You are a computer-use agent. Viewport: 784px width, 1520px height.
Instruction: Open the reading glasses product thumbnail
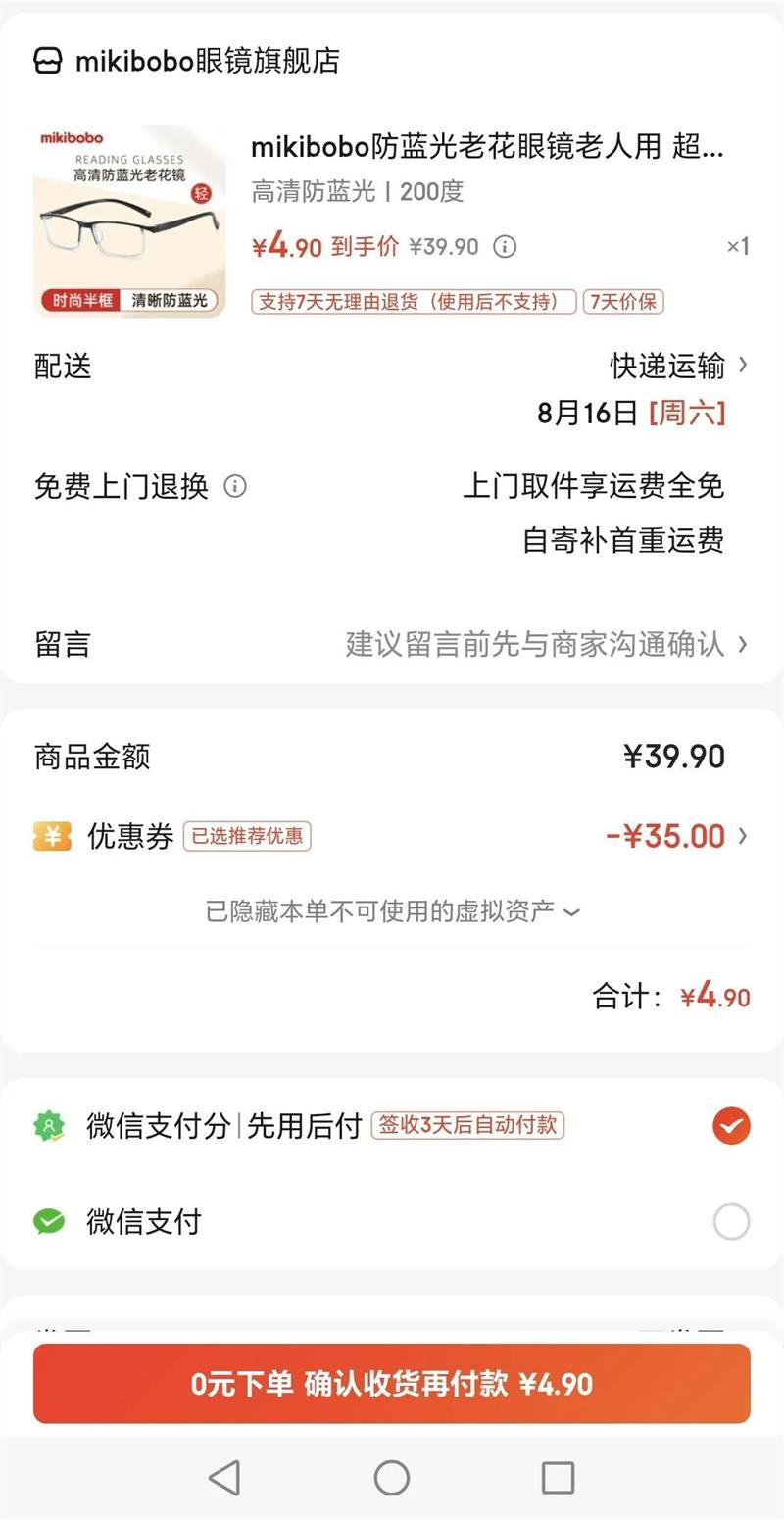tap(129, 221)
